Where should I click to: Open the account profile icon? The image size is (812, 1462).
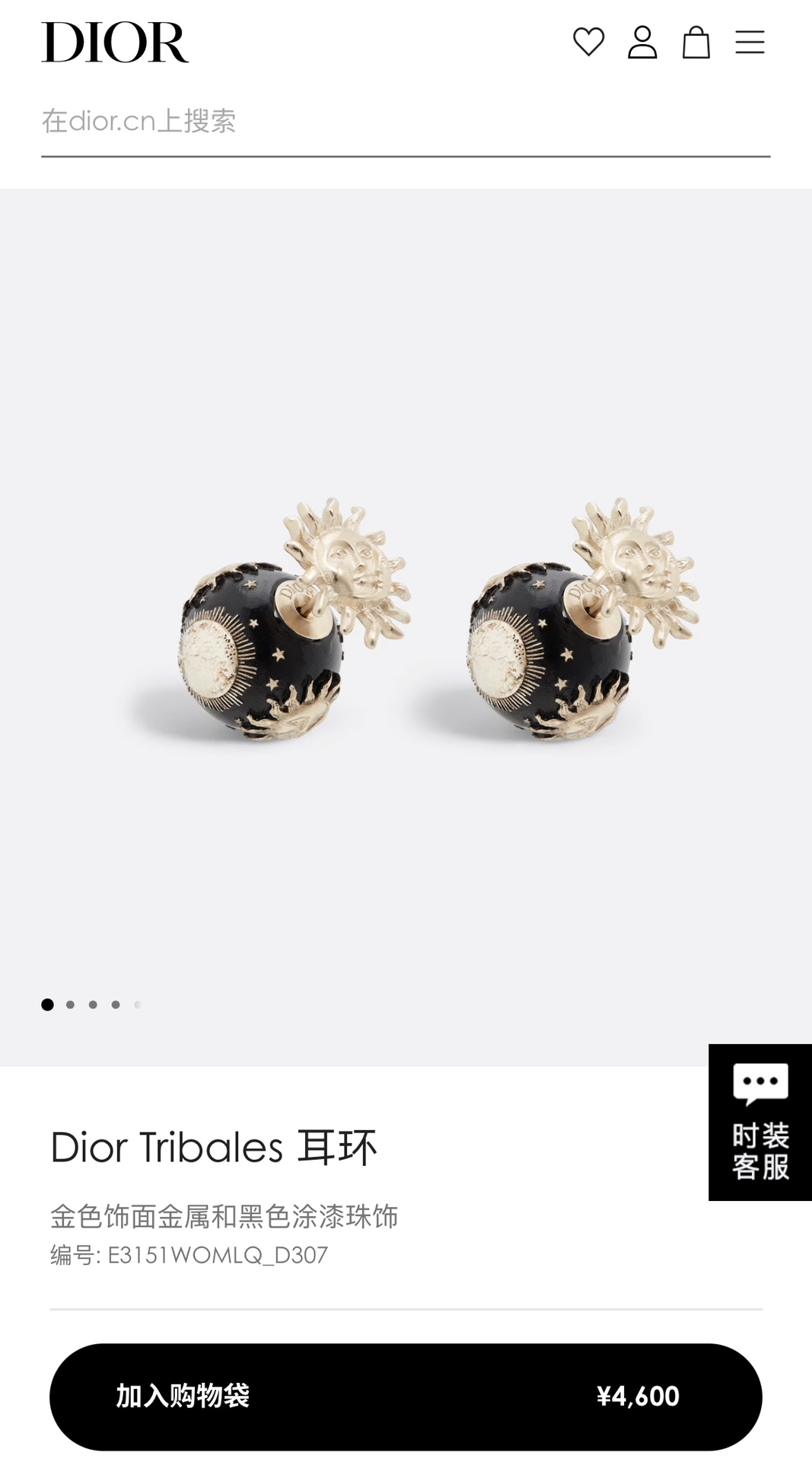642,42
